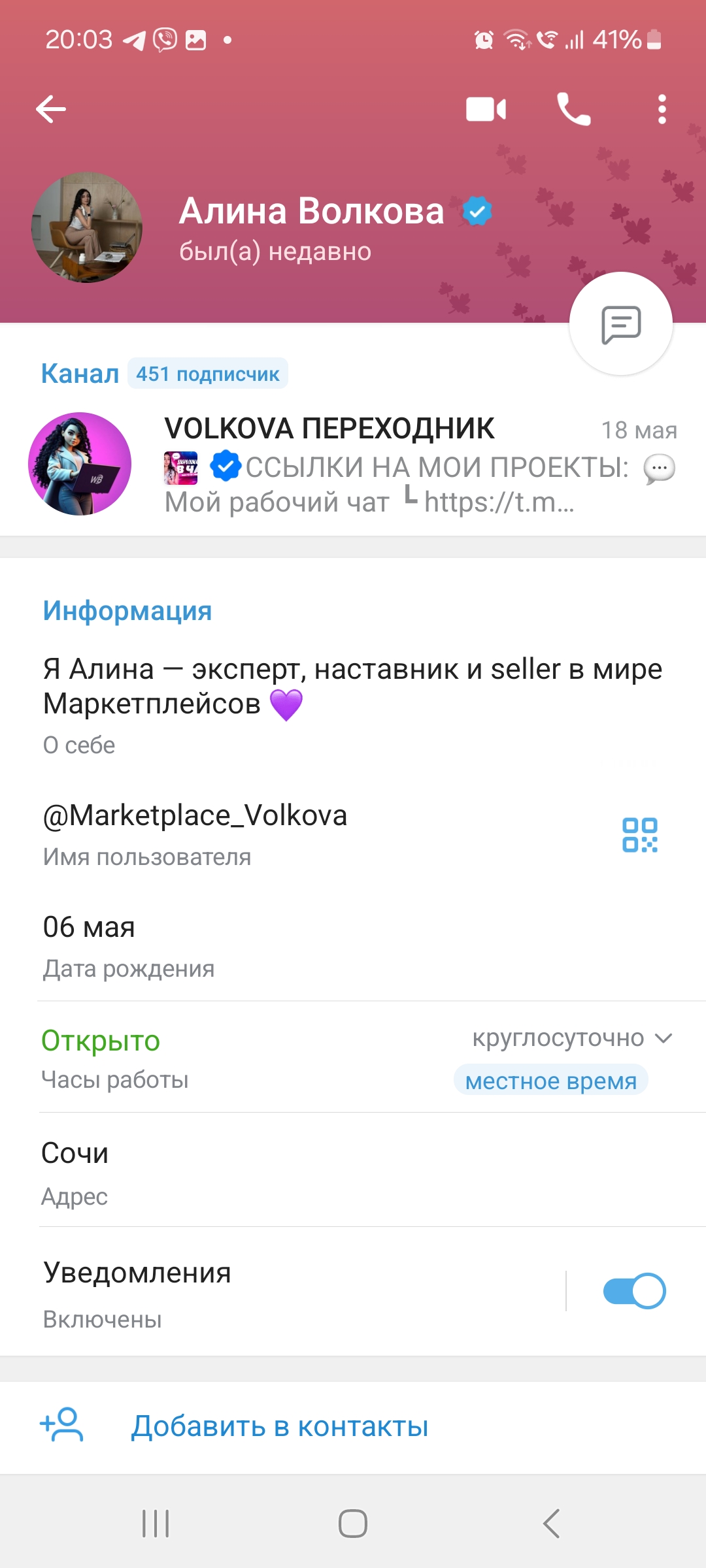Tap the bio text about Алина
This screenshot has width=706, height=1568.
[x=352, y=686]
